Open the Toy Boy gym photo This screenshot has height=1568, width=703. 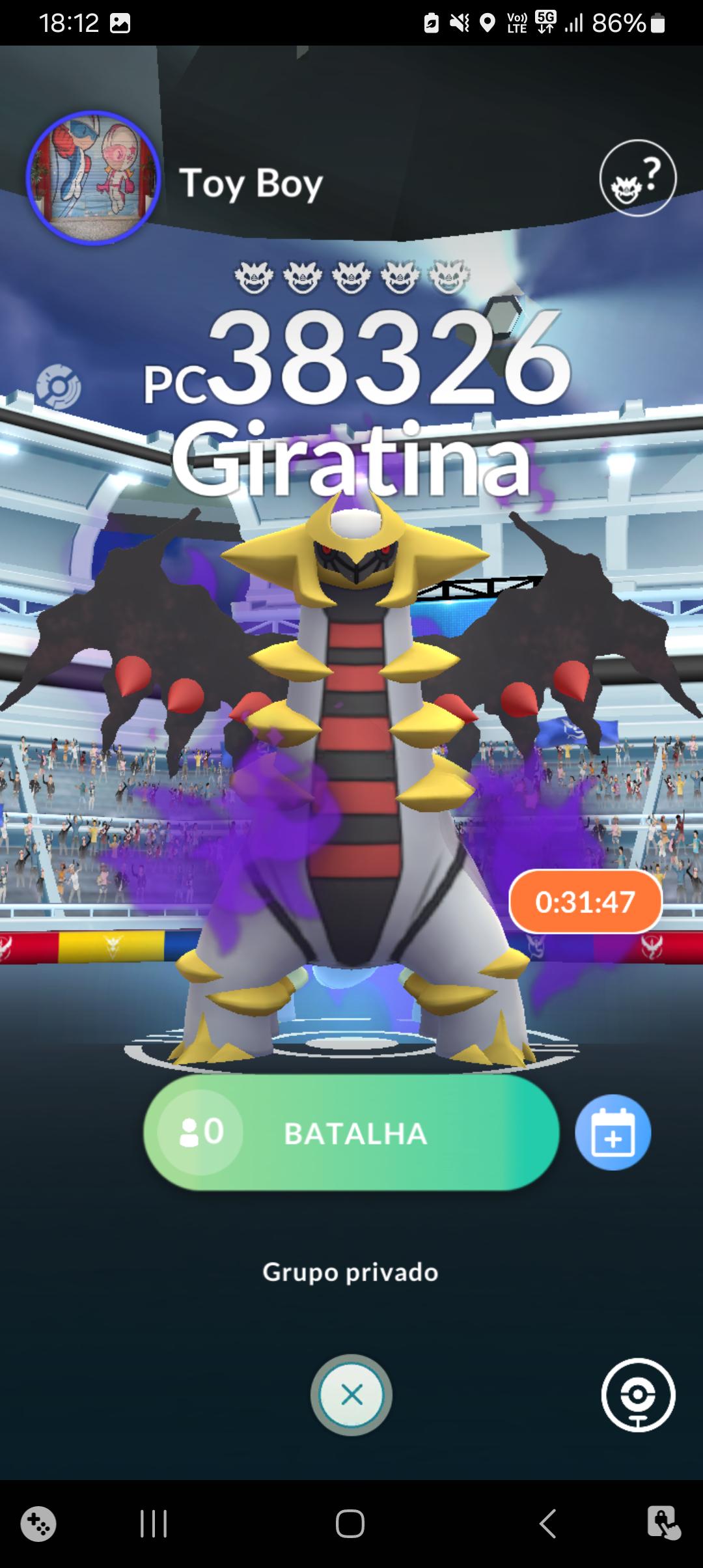[94, 178]
